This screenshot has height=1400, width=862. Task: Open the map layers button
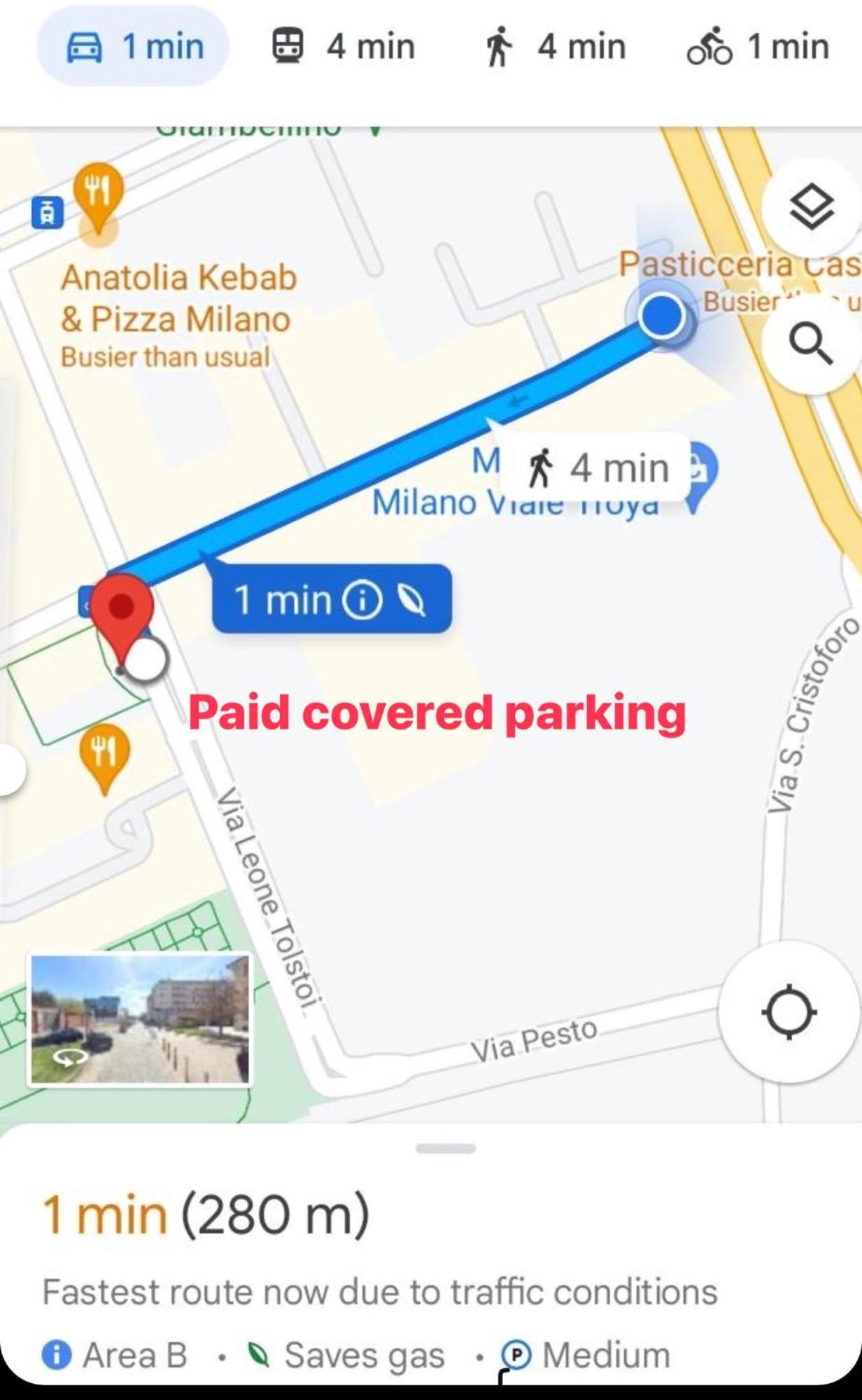pos(812,207)
